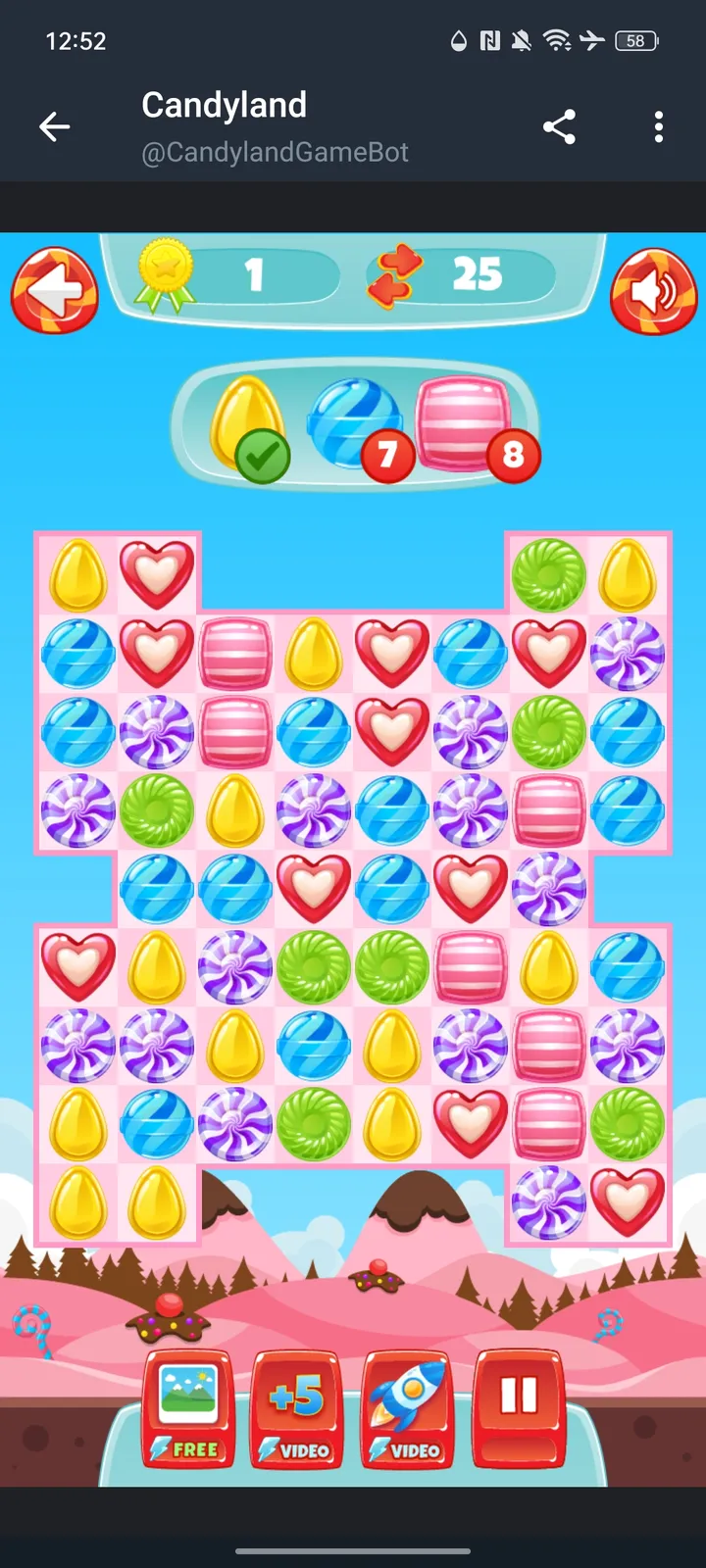Open the share menu in Telegram
Screen dimensions: 706x1568
(560, 126)
